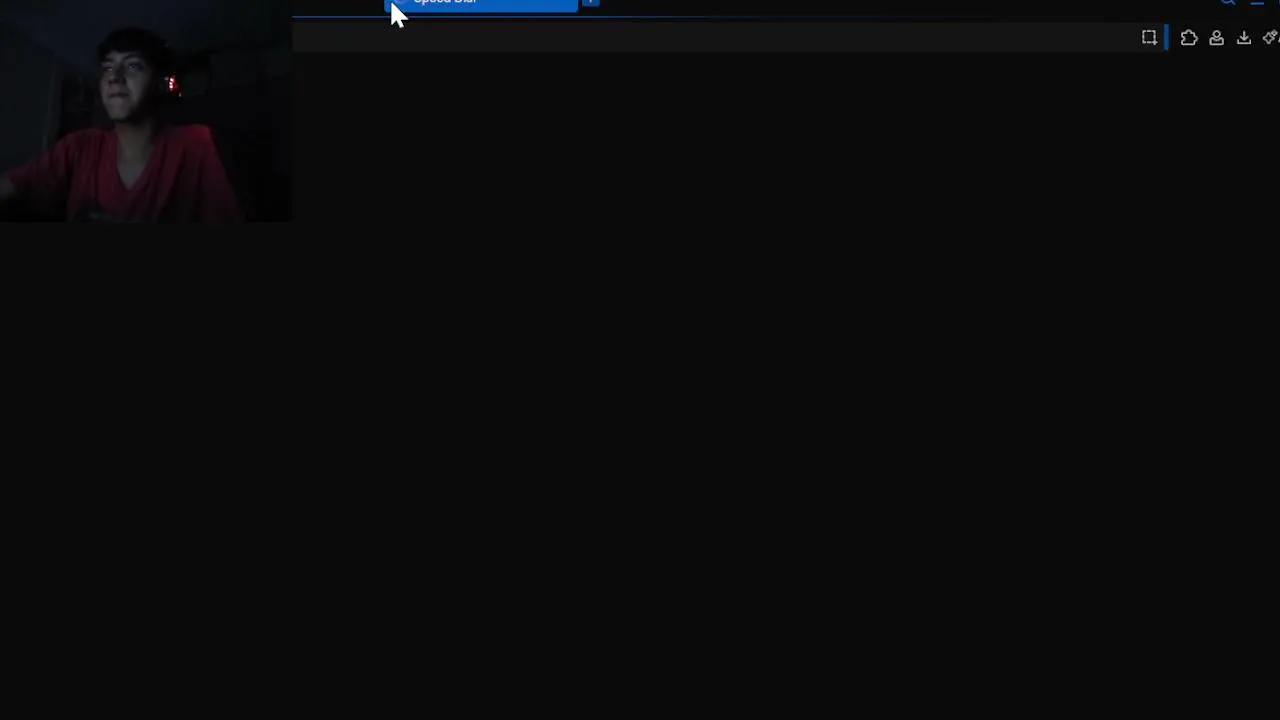Open a new tab with the plus button
This screenshot has width=1280, height=720.
tap(591, 3)
